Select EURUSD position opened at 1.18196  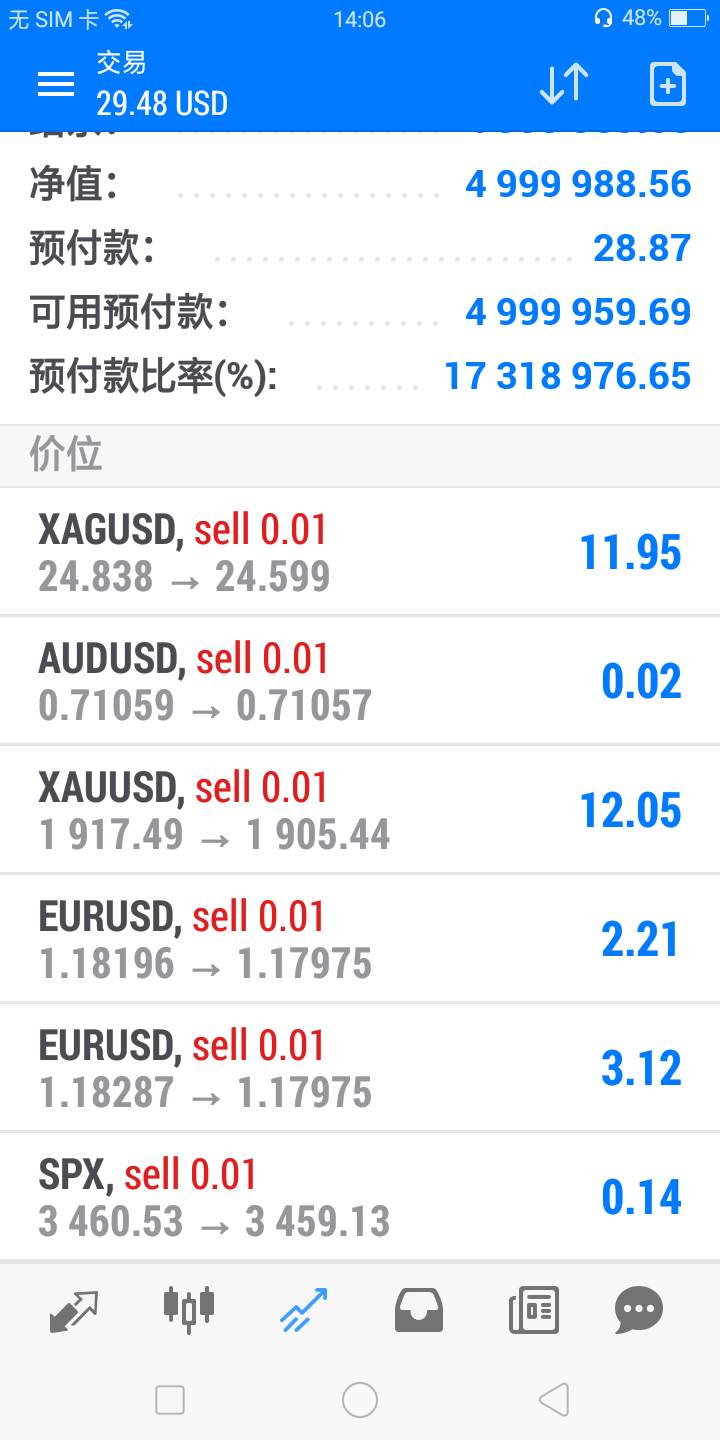(360, 939)
